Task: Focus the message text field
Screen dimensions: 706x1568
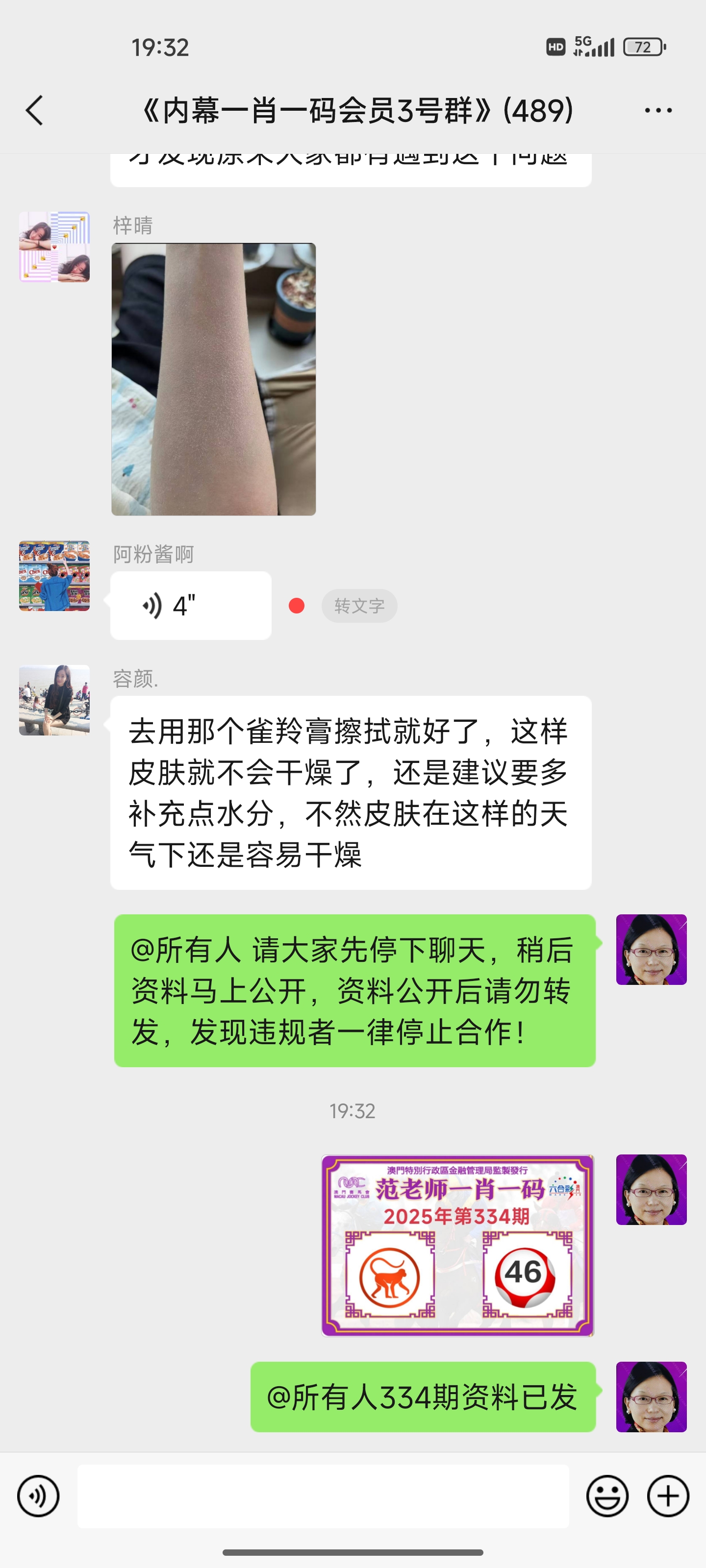Action: point(323,1495)
